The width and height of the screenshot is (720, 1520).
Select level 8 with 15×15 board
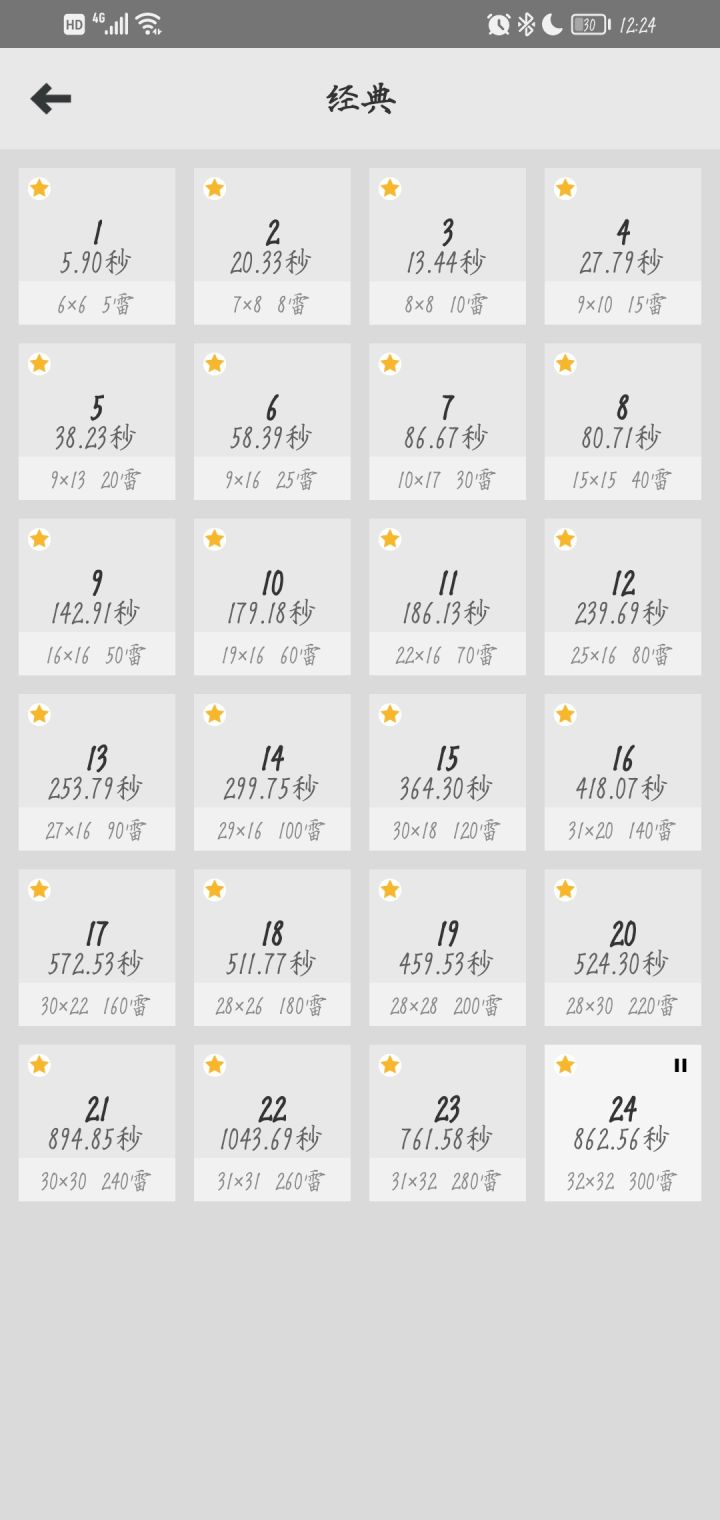[x=623, y=421]
